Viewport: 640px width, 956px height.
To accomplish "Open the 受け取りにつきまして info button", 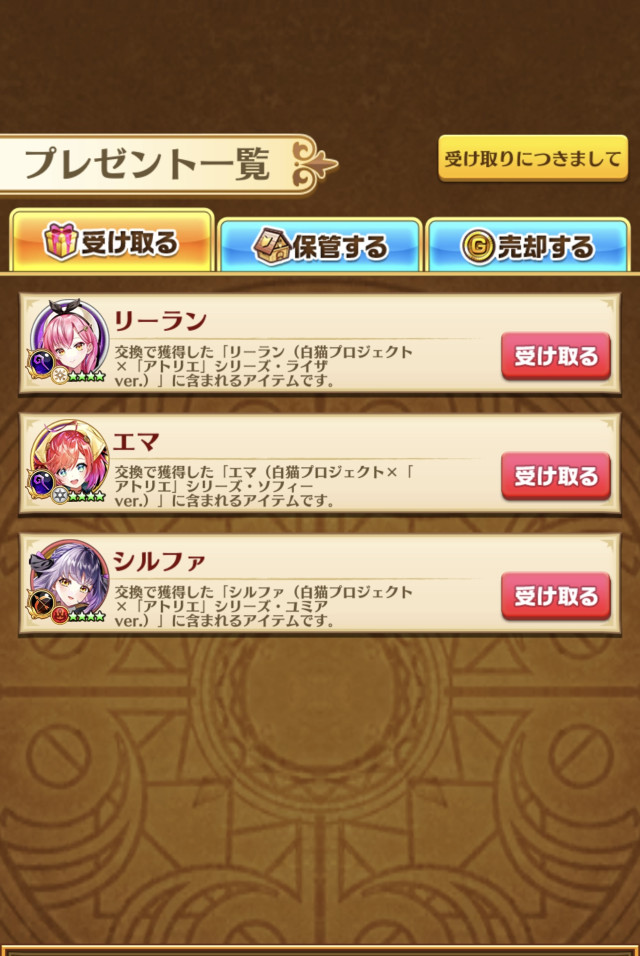I will [532, 159].
